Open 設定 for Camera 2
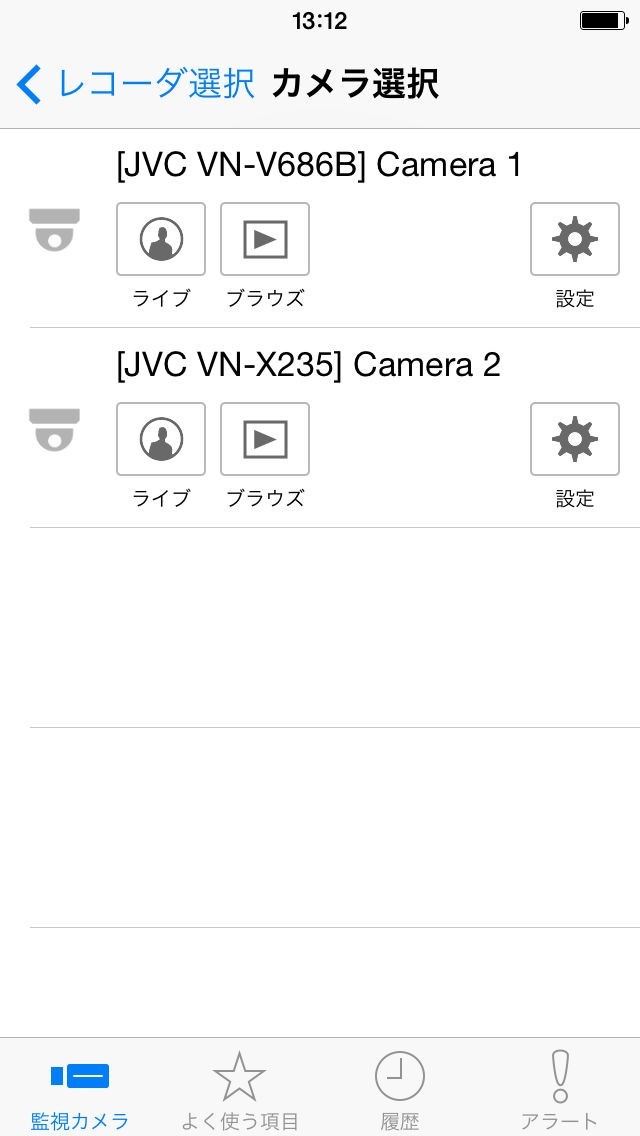 coord(575,439)
